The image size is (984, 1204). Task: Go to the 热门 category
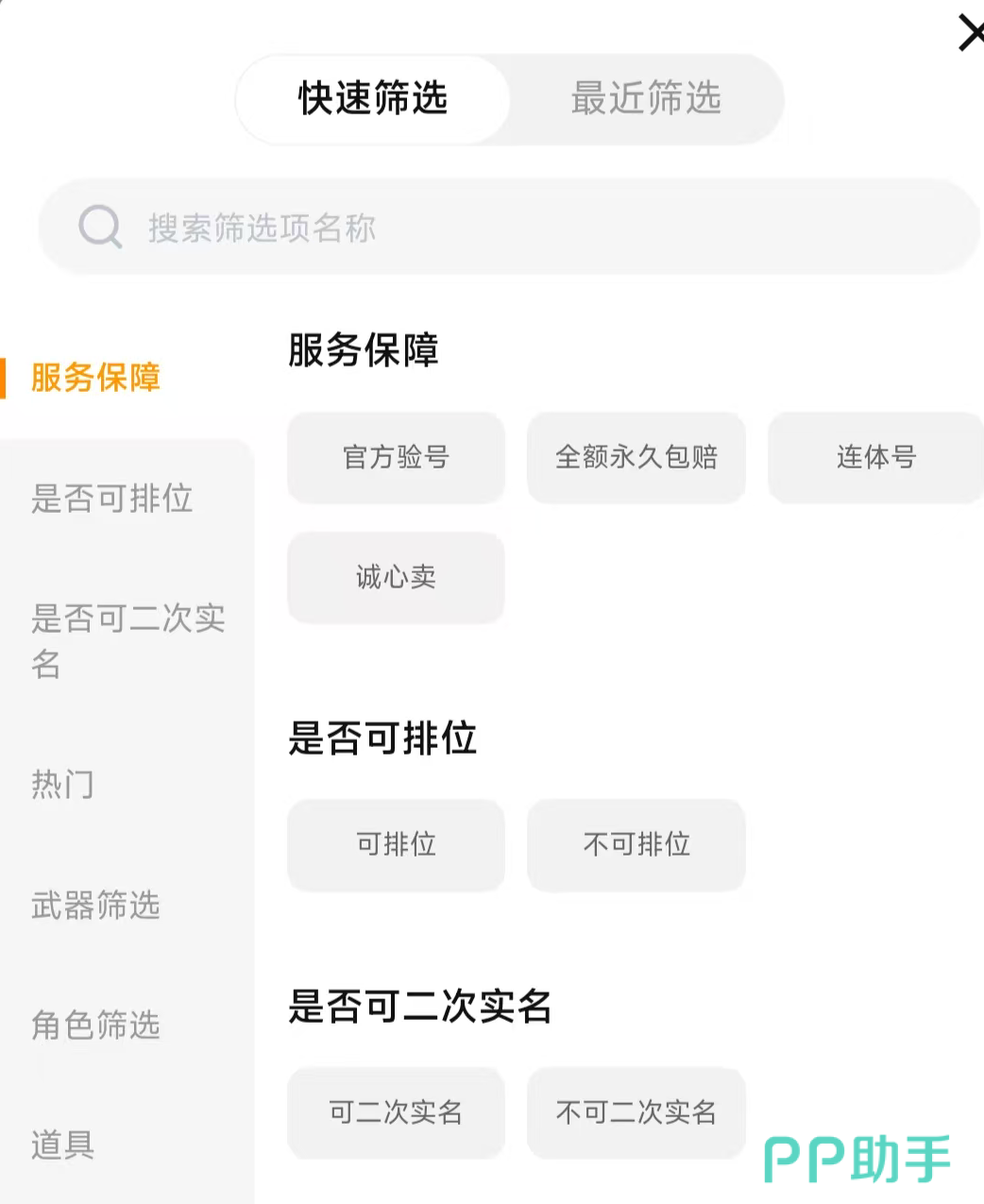click(x=62, y=784)
